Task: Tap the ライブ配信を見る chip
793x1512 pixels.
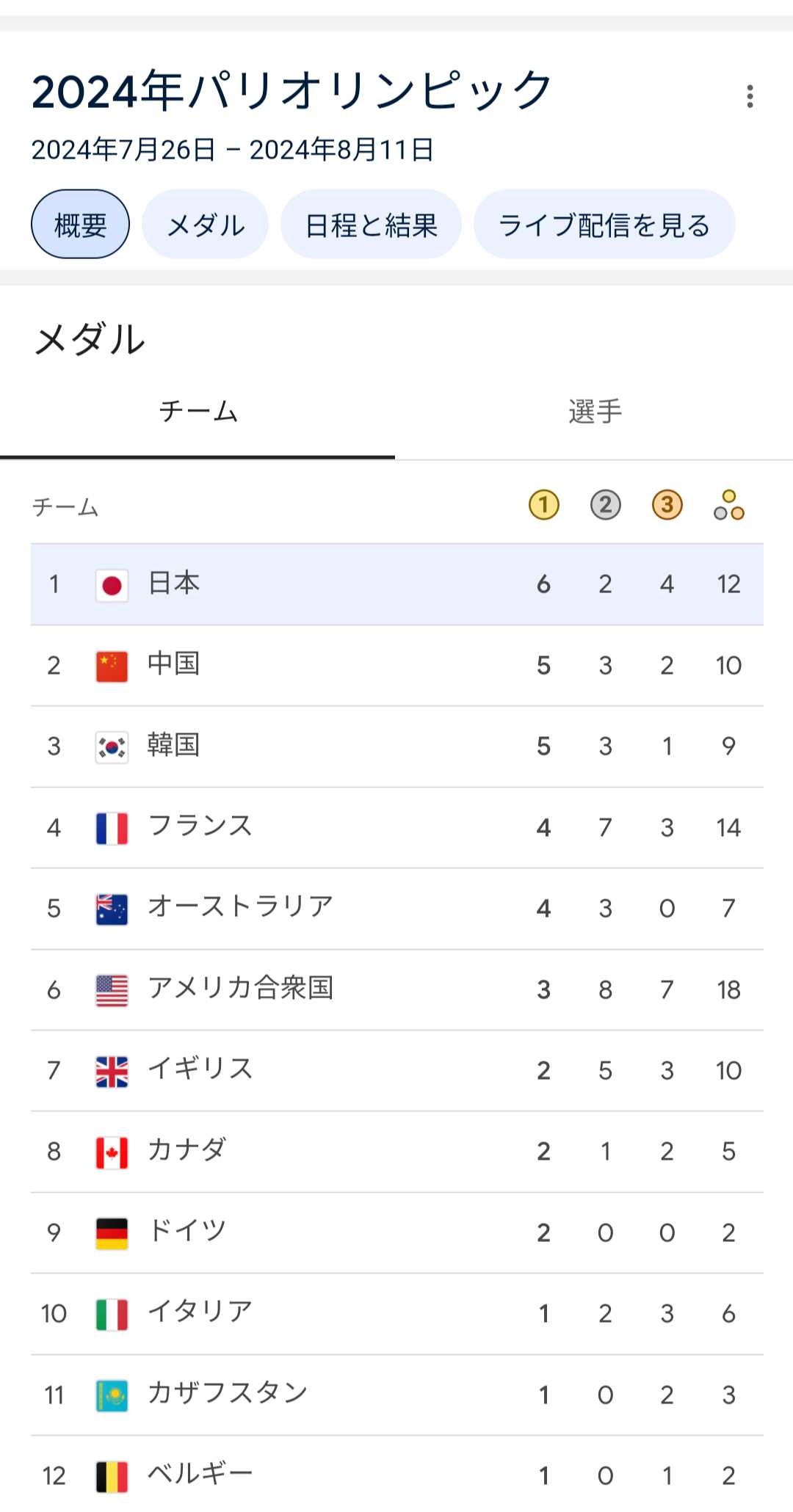Action: (604, 225)
